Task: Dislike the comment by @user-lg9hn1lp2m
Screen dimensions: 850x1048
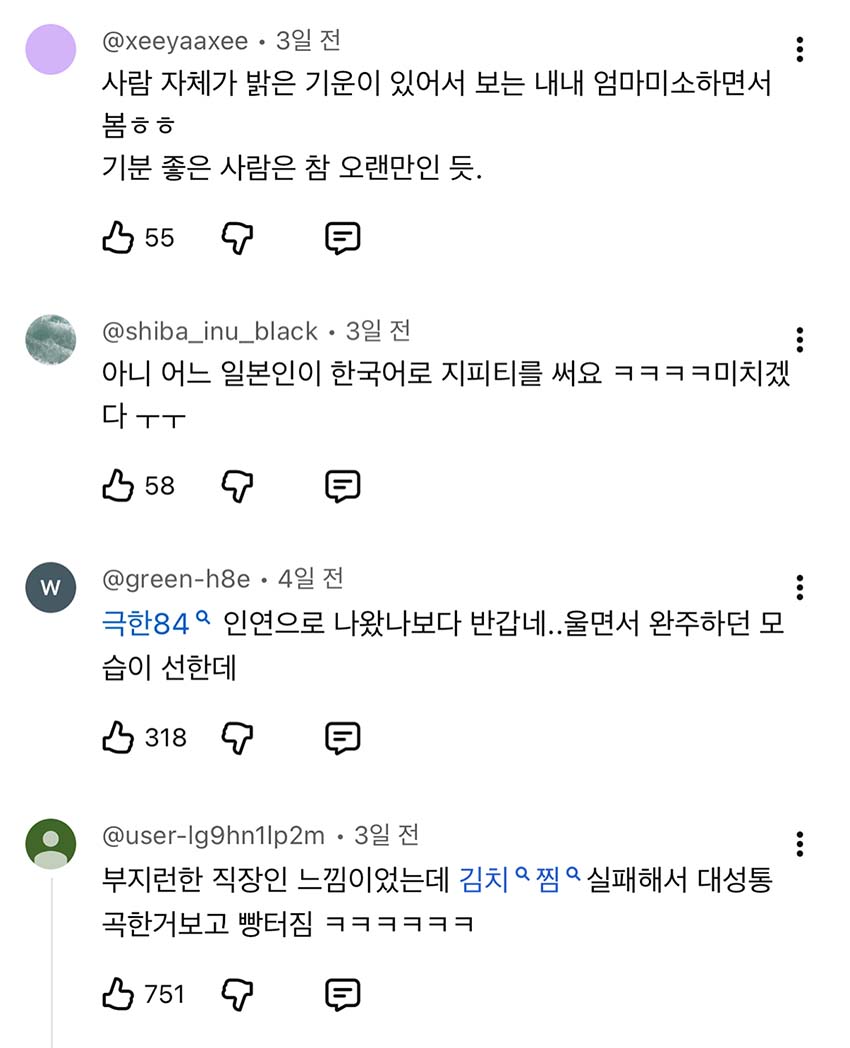Action: click(237, 994)
